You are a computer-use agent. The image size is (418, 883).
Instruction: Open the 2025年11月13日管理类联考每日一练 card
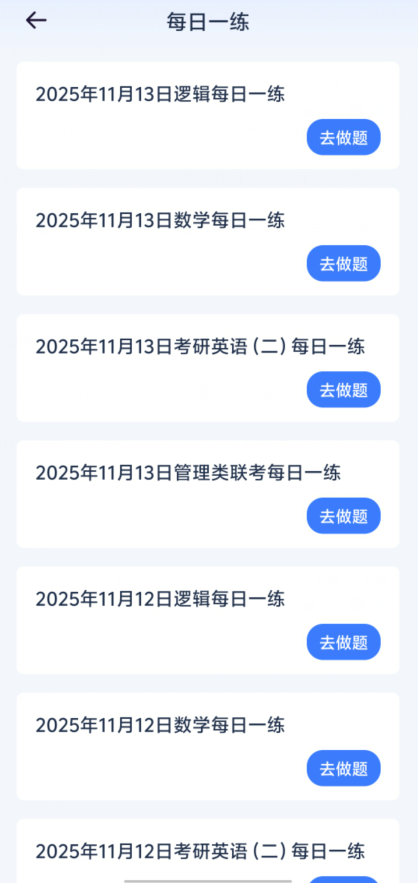(x=208, y=494)
